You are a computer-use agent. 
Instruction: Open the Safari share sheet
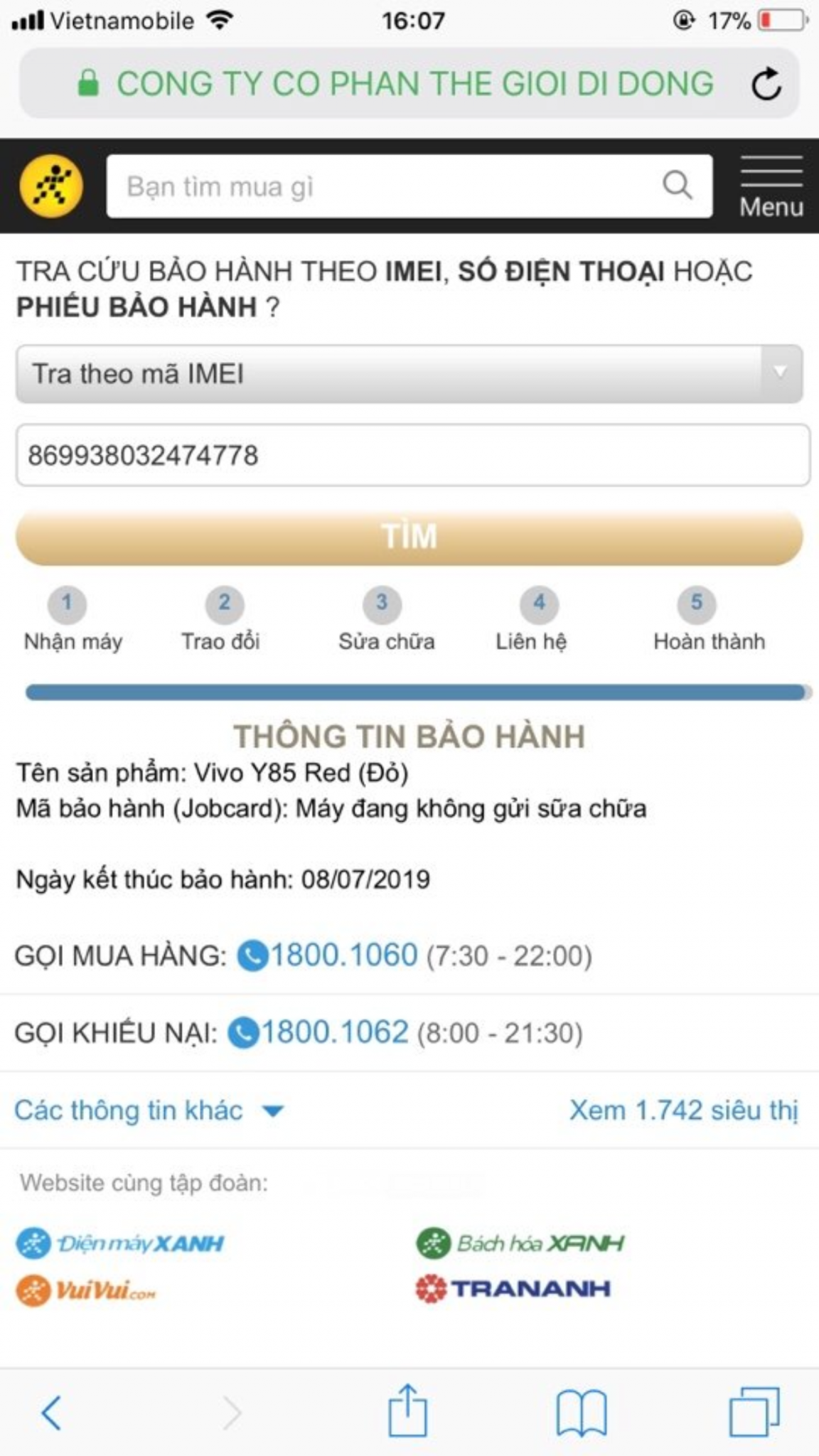pos(408,1410)
